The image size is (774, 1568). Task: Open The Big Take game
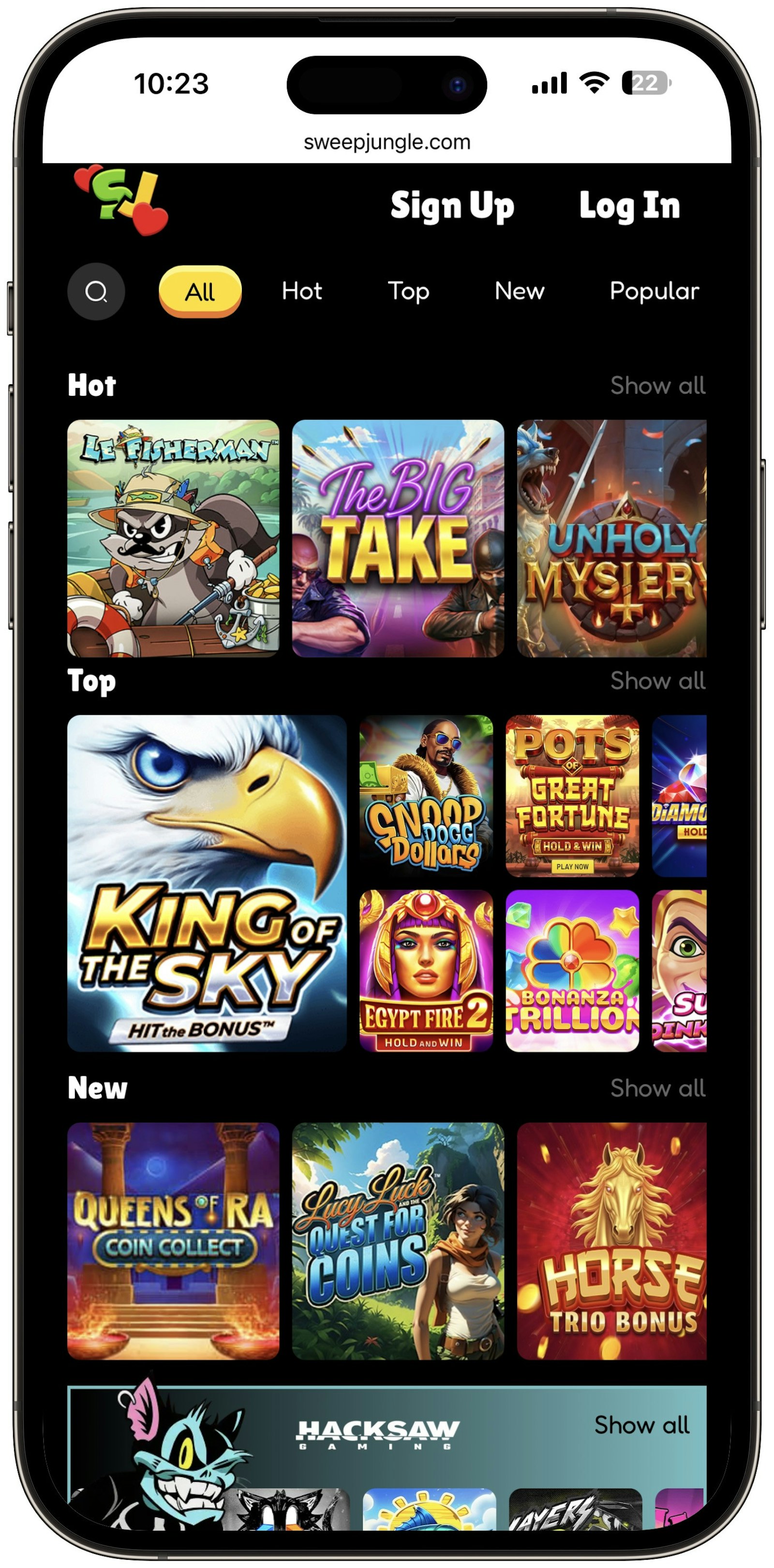tap(397, 538)
